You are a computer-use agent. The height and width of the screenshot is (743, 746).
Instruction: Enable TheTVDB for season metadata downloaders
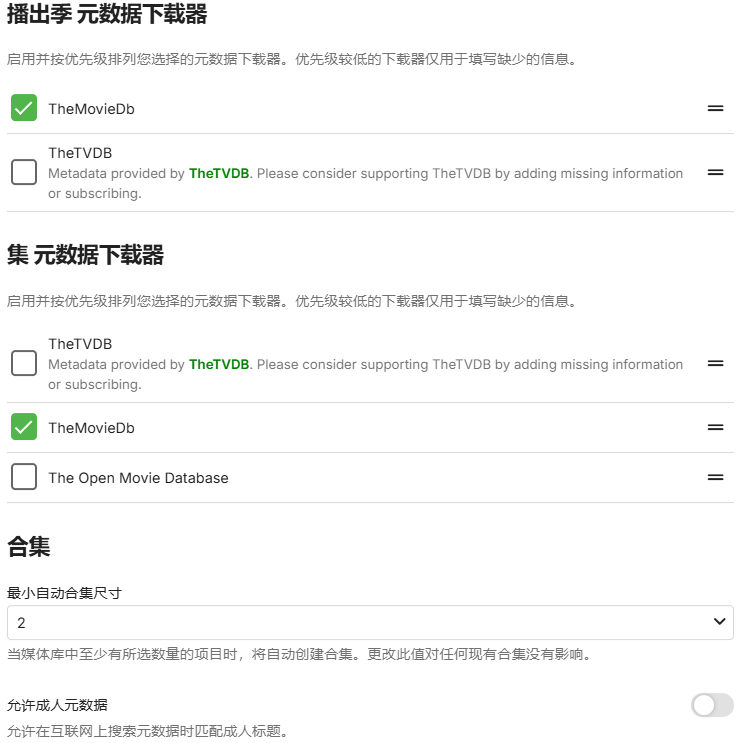(x=24, y=172)
